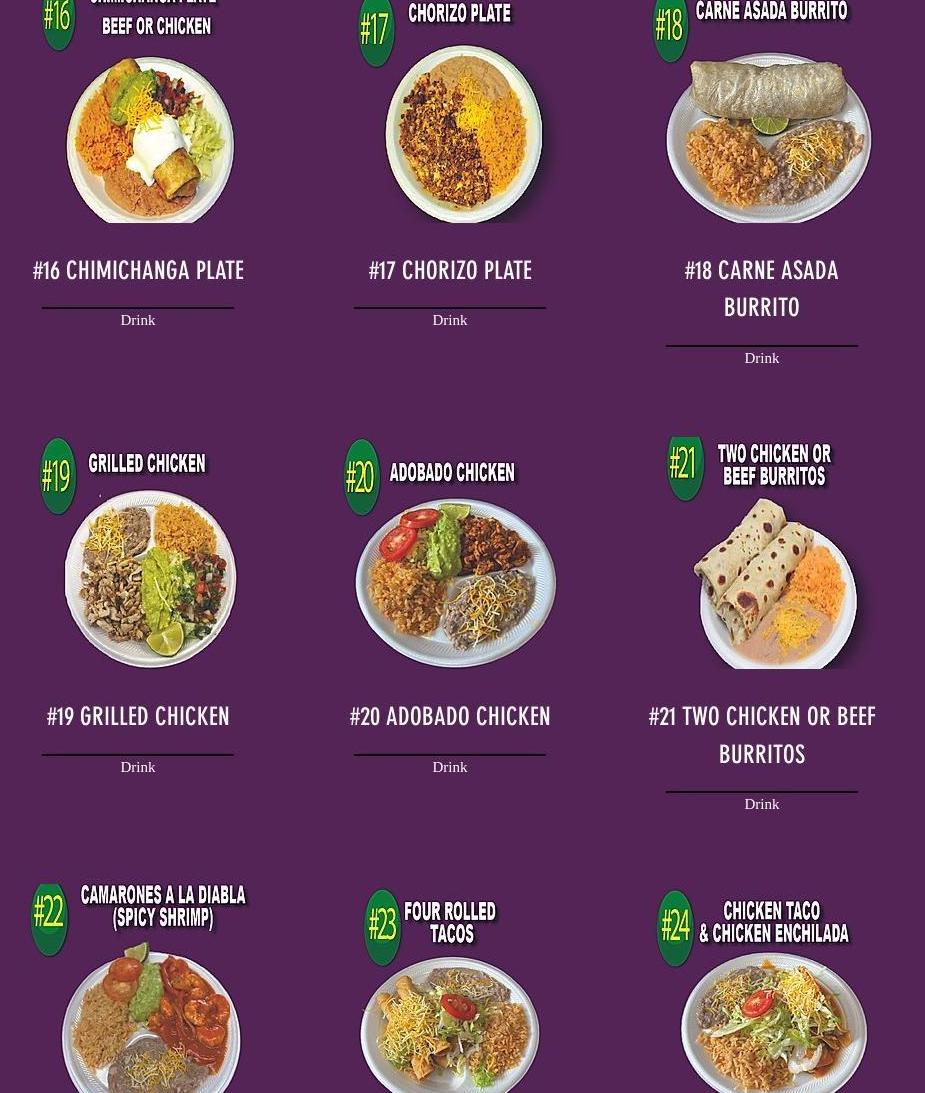Open the #16 Chimichanga Plate item
This screenshot has height=1093, width=925.
pyautogui.click(x=138, y=271)
